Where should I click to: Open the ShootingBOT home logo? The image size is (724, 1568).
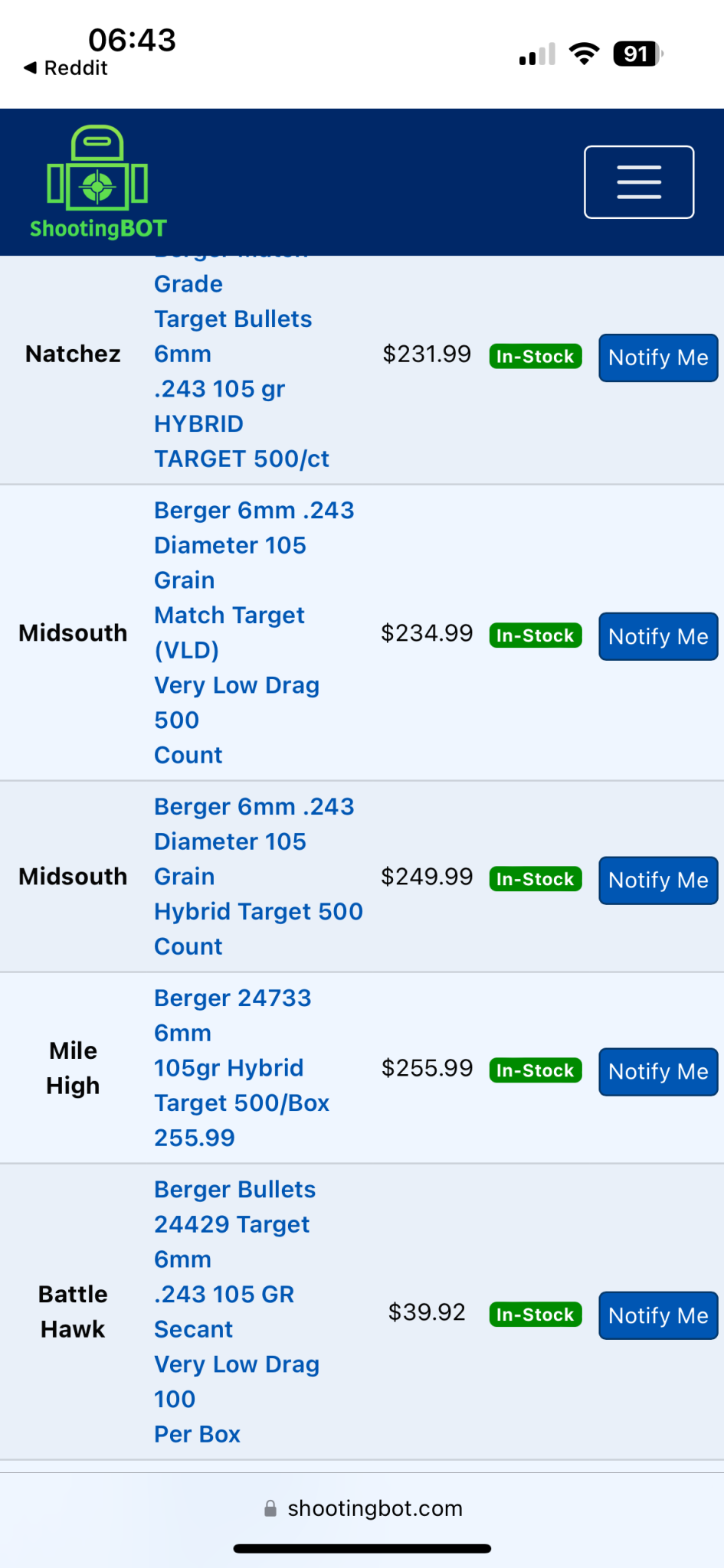click(x=97, y=182)
